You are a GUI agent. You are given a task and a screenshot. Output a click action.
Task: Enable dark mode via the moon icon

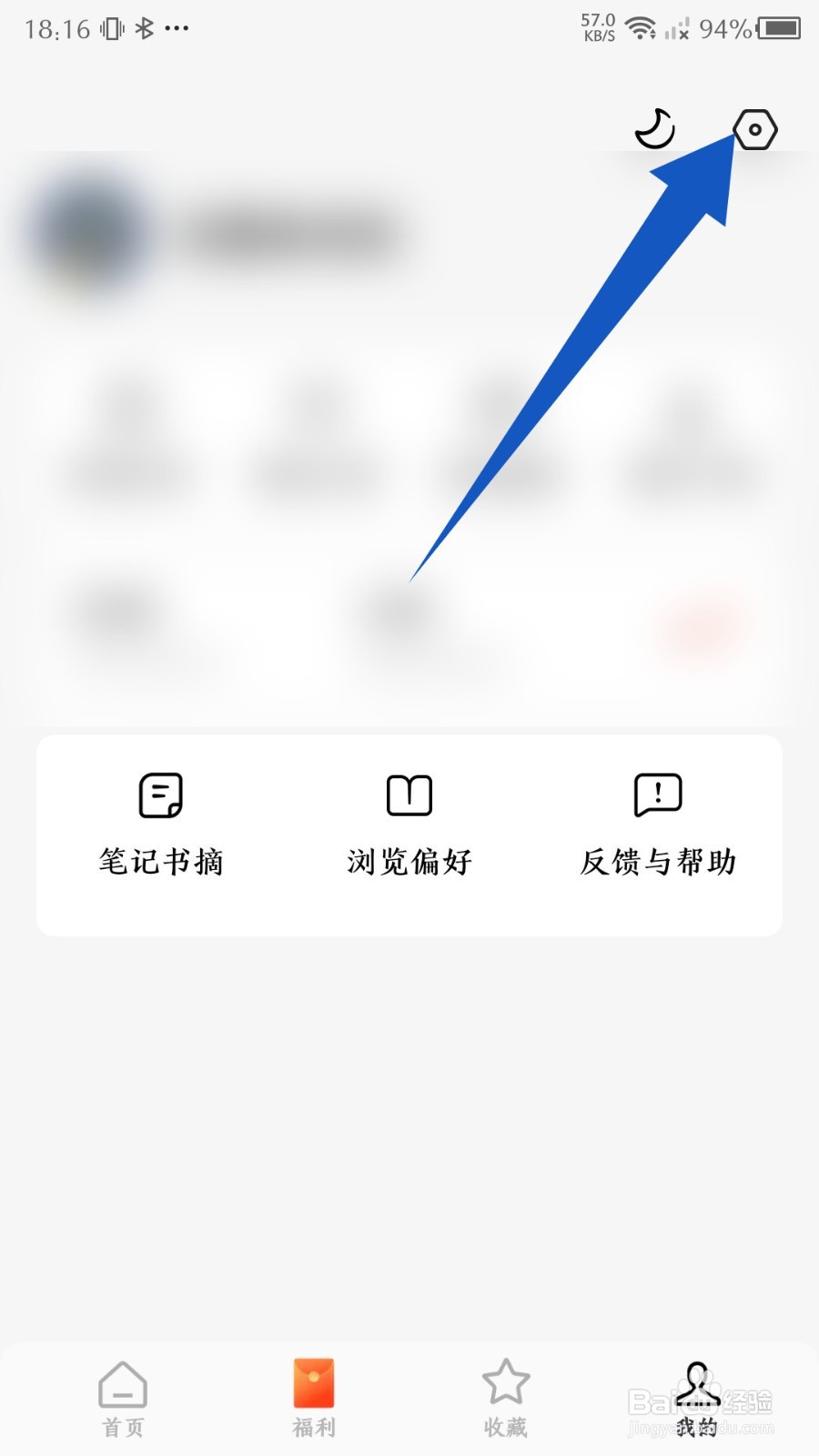pos(654,128)
